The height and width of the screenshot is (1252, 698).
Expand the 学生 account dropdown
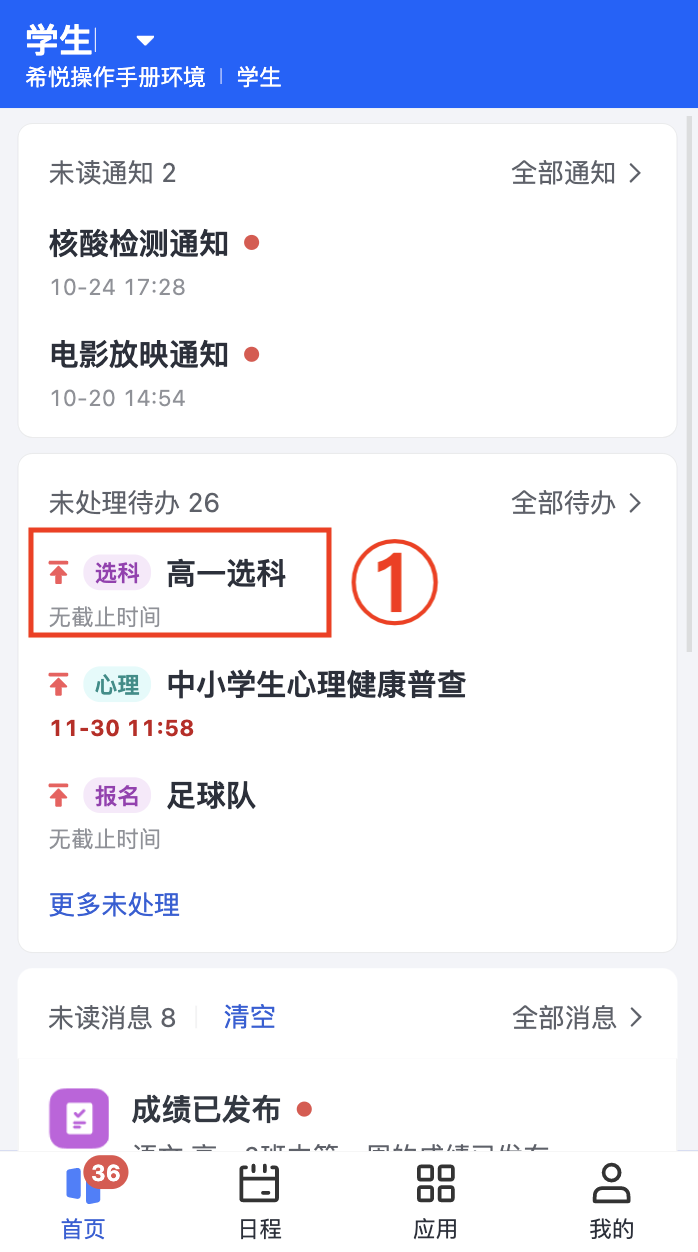(x=145, y=41)
